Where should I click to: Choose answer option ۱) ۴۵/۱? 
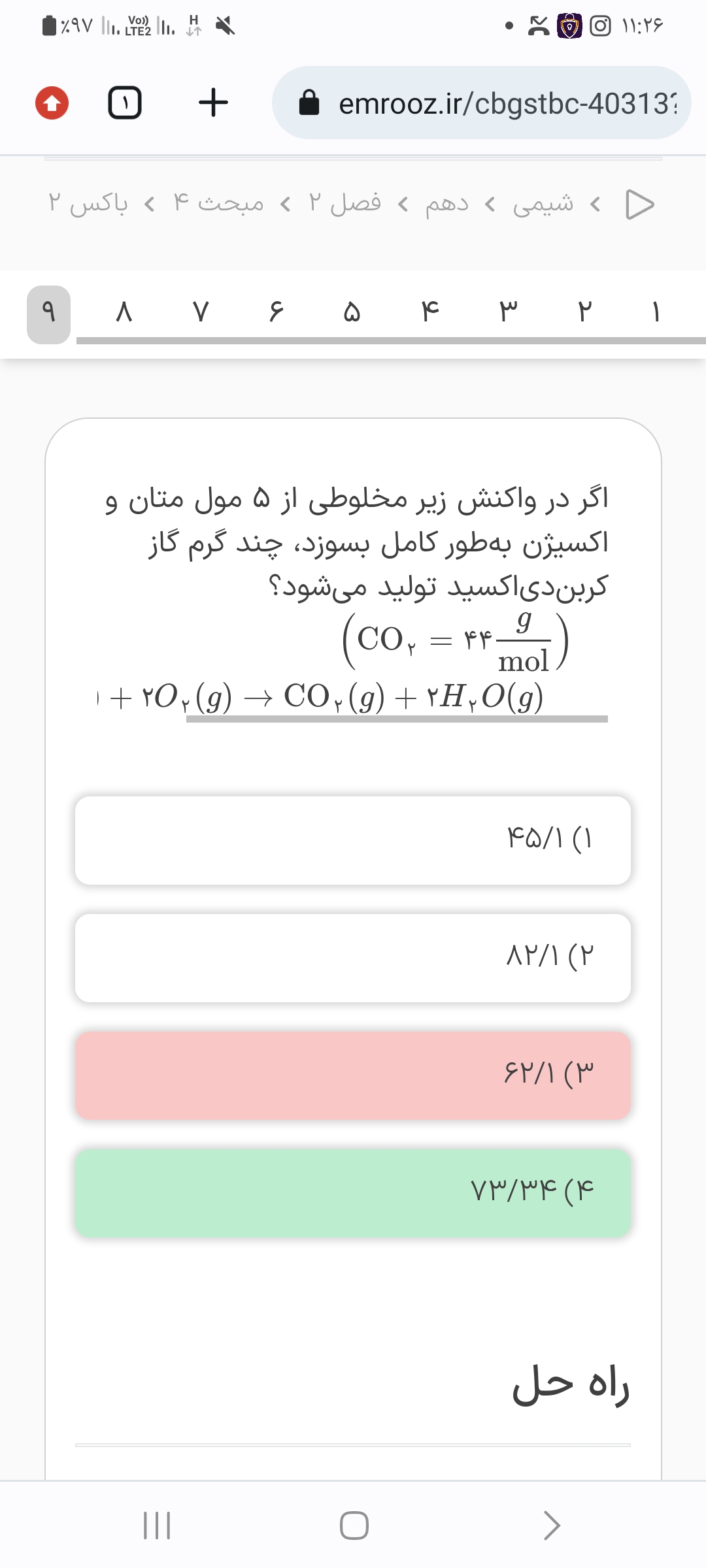pyautogui.click(x=353, y=840)
